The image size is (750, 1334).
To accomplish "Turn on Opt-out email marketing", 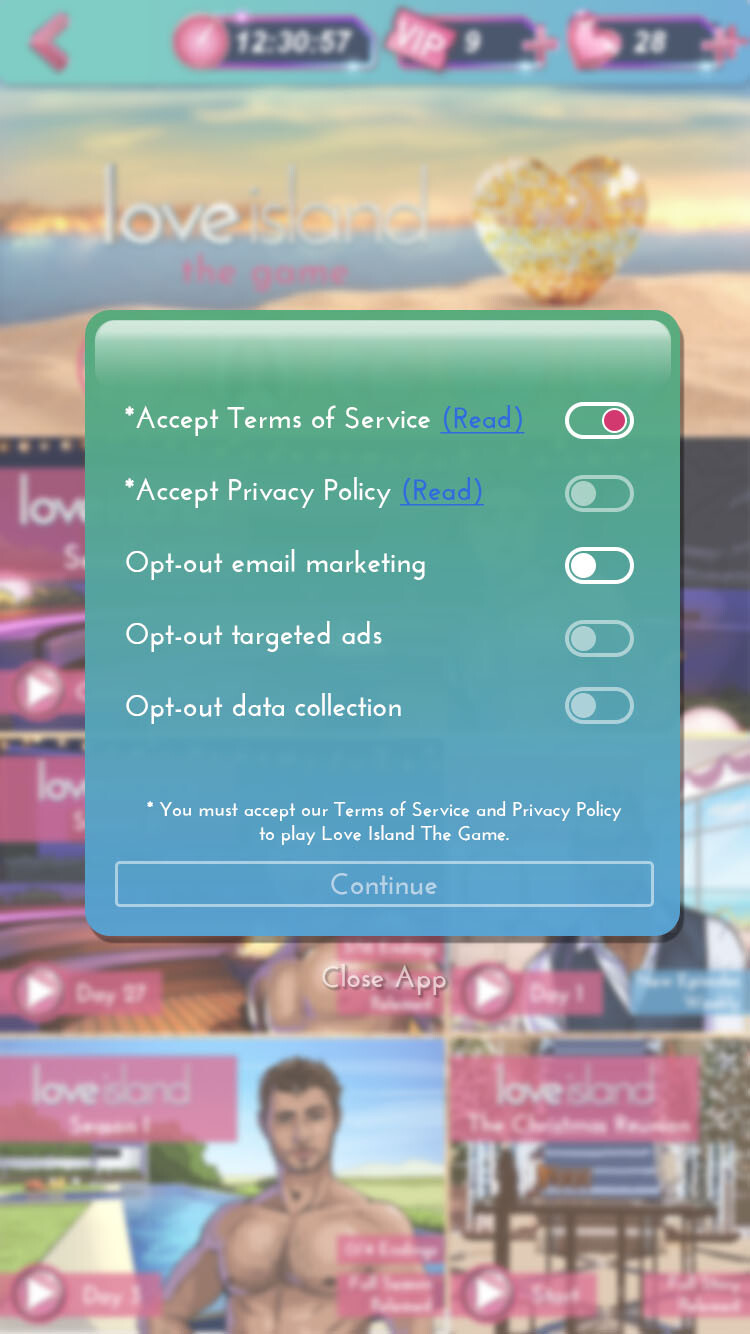I will point(599,565).
